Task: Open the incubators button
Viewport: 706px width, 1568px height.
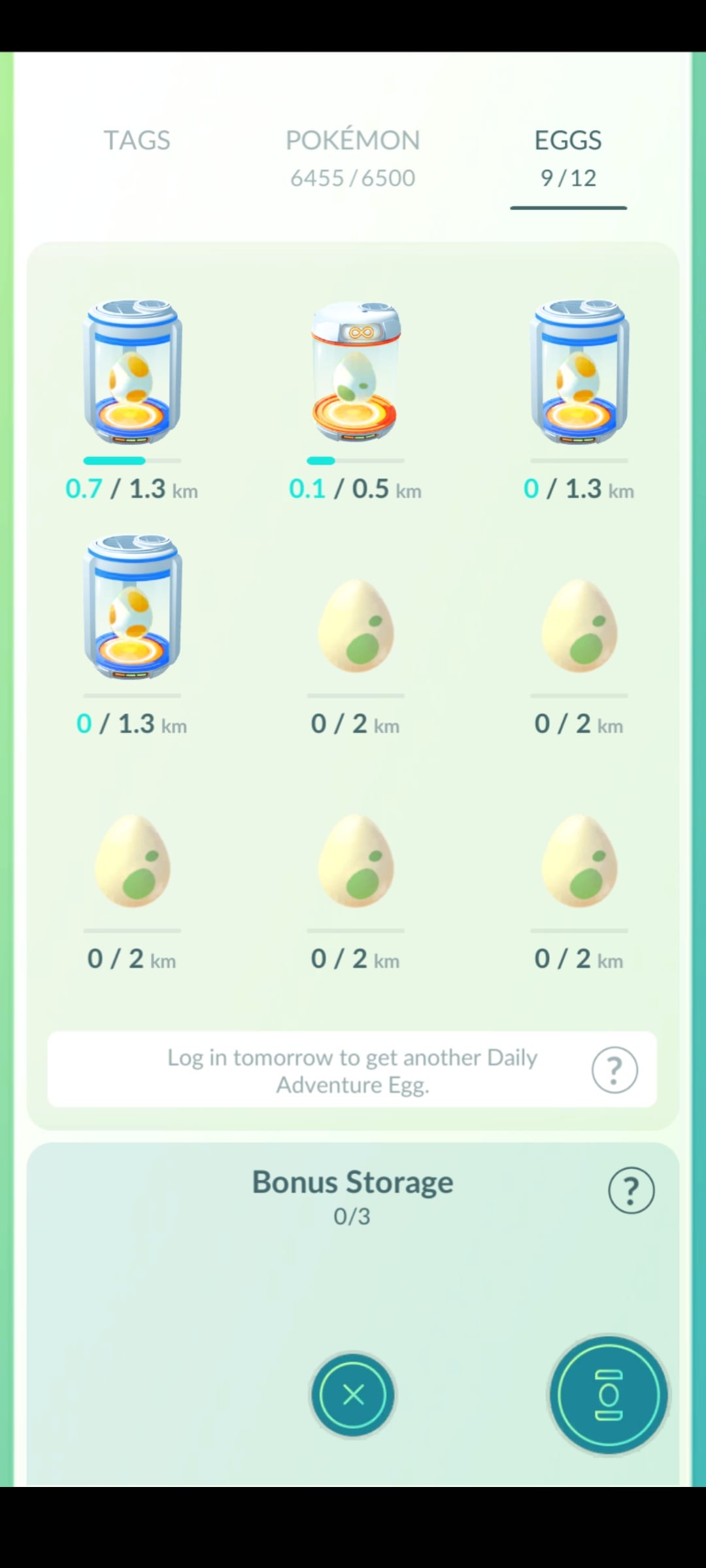Action: (x=609, y=1395)
